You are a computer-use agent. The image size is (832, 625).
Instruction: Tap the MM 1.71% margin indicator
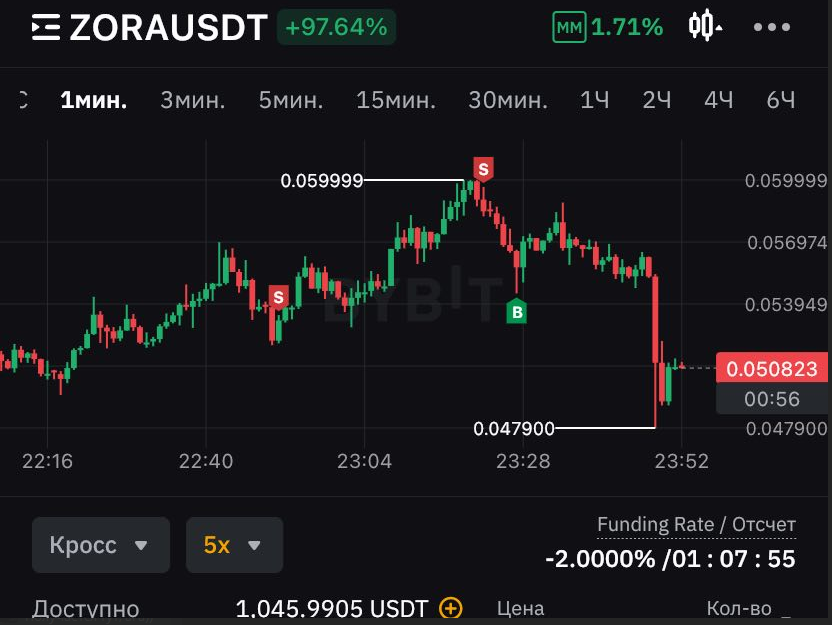[608, 27]
